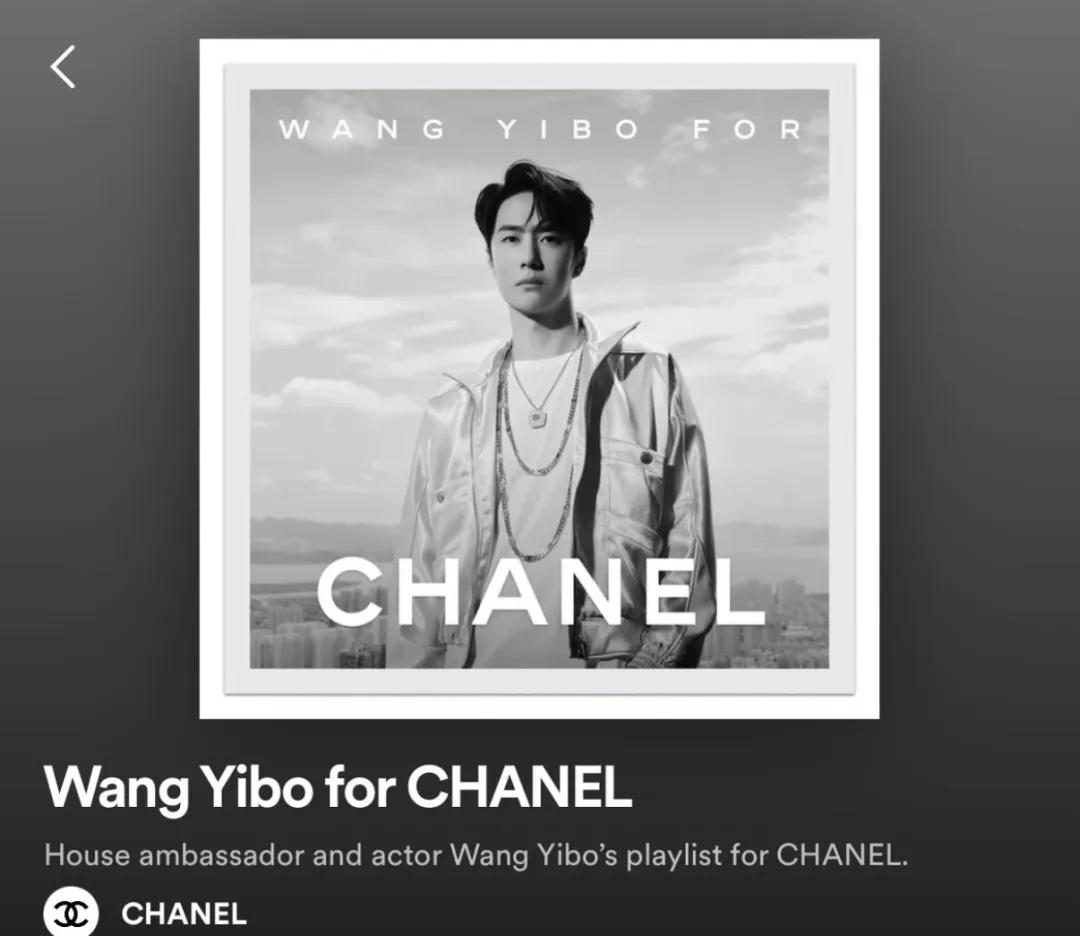Go back using the top arrow
Viewport: 1080px width, 936px height.
click(63, 67)
